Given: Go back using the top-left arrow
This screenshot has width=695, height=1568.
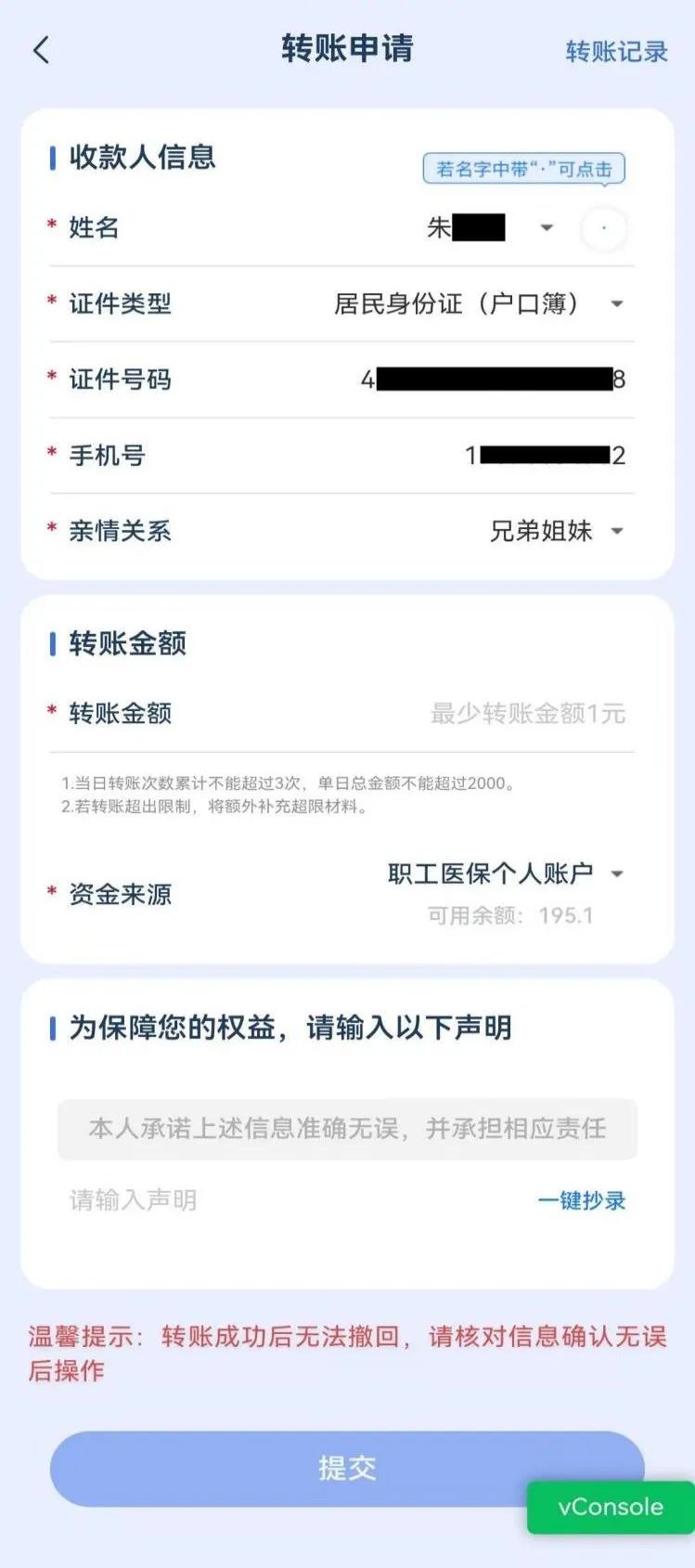Looking at the screenshot, I should [41, 49].
